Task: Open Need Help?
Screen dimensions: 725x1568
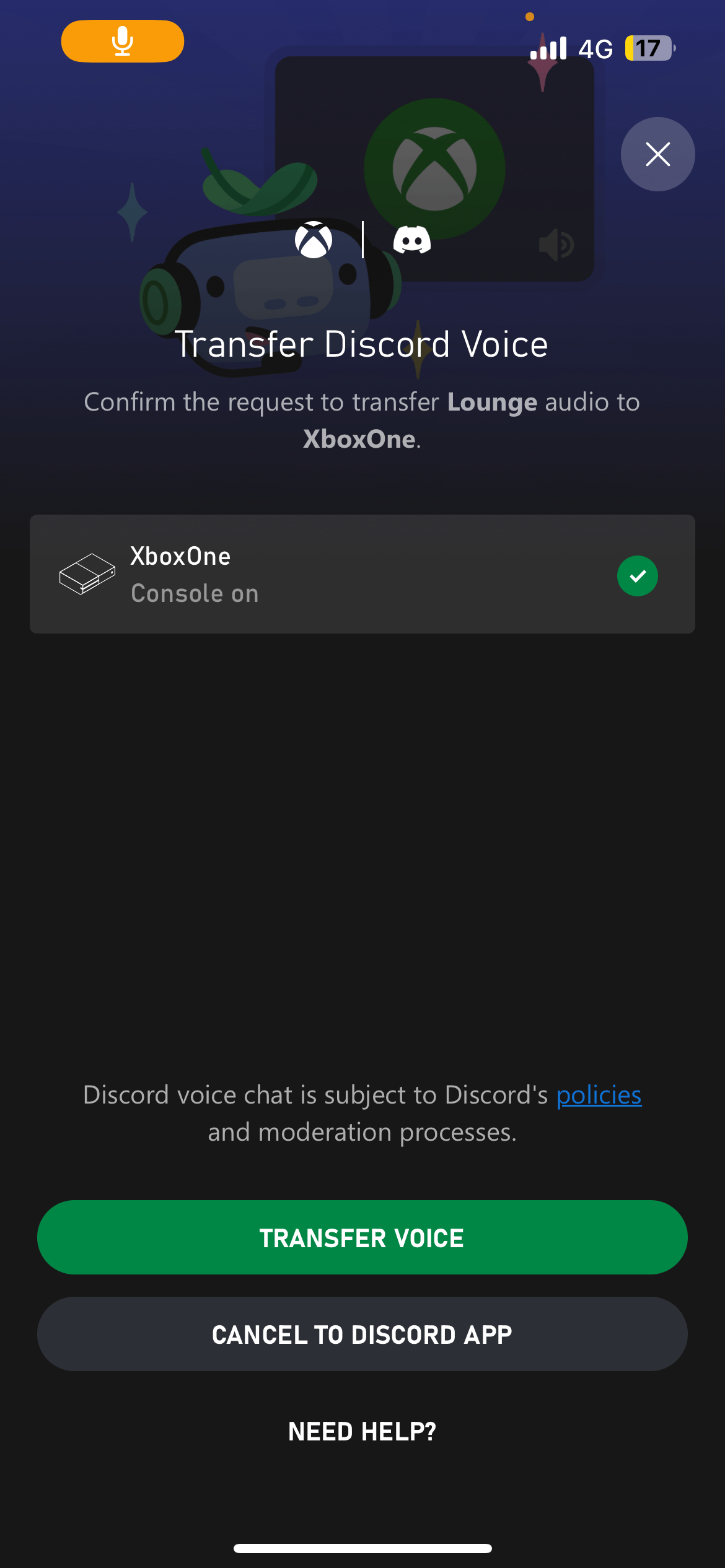Action: coord(362,1431)
